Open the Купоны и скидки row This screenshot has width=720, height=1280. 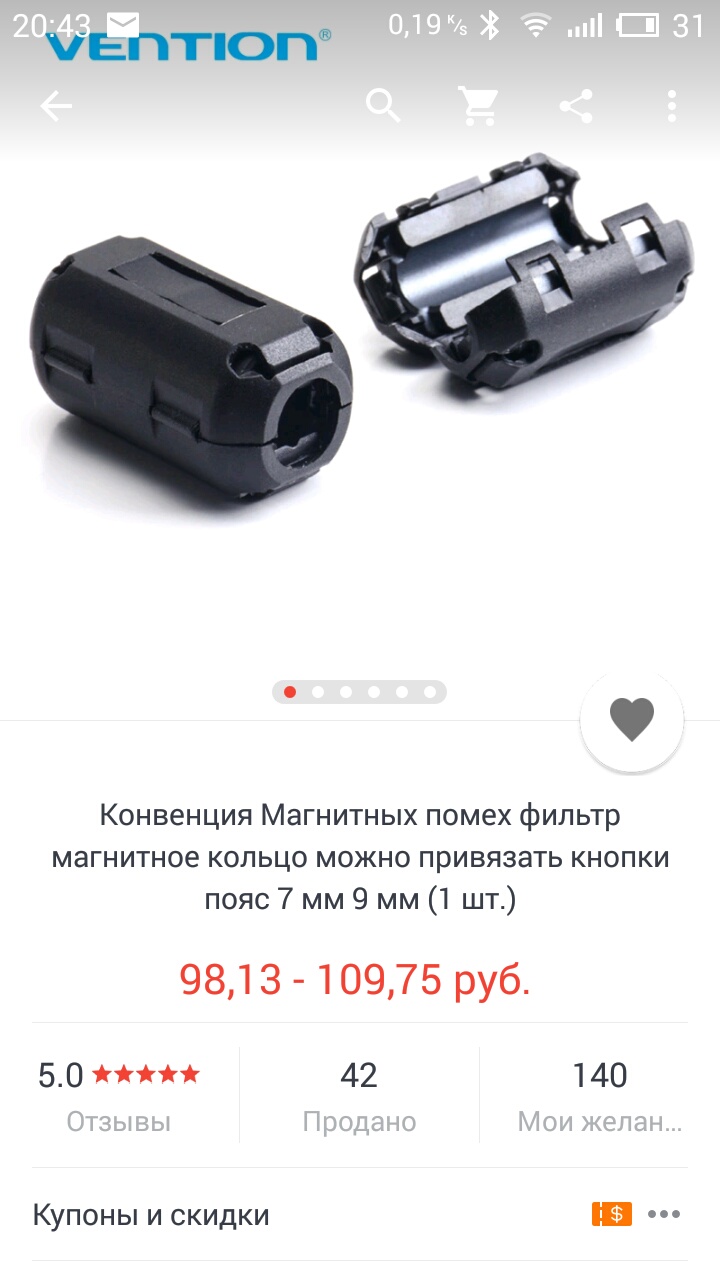(x=360, y=1215)
